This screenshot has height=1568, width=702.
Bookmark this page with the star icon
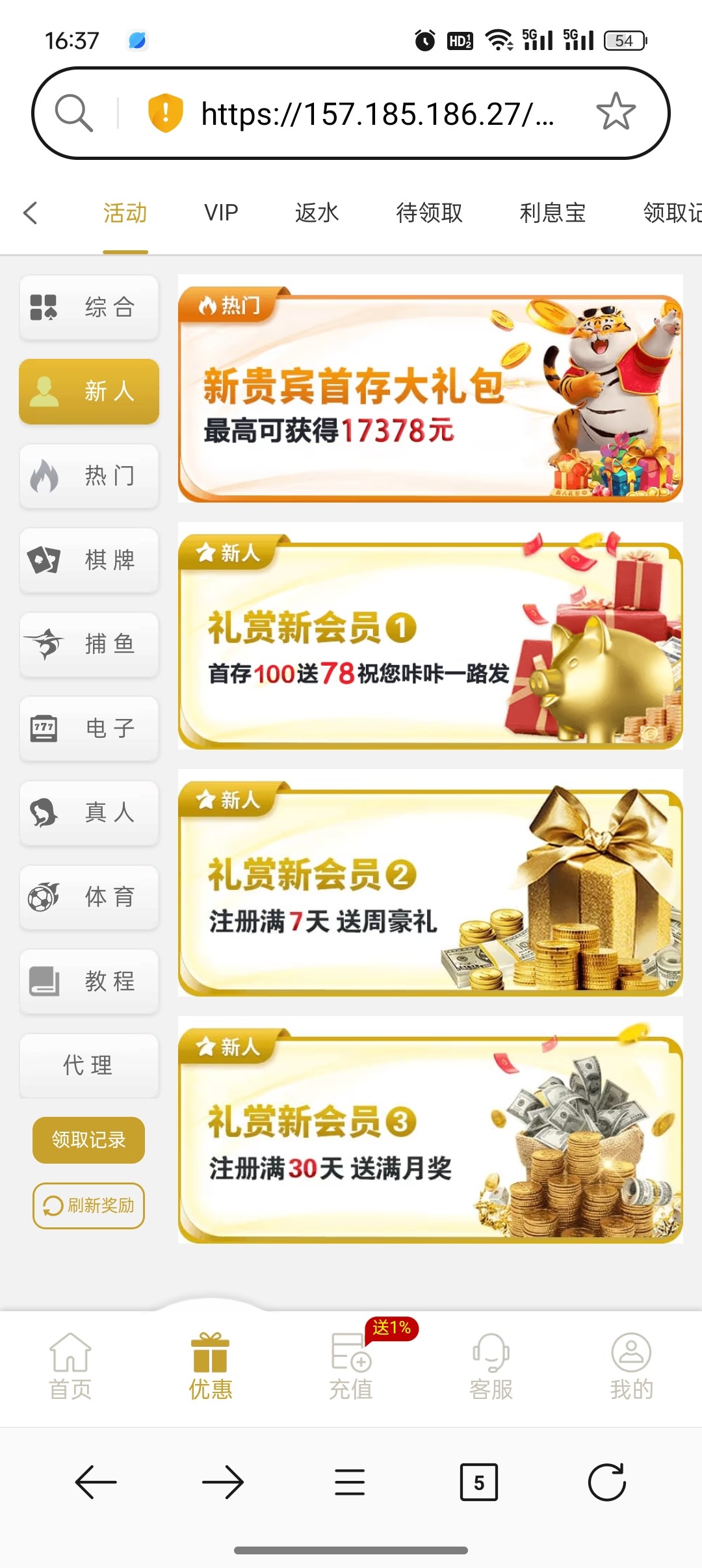[x=615, y=112]
